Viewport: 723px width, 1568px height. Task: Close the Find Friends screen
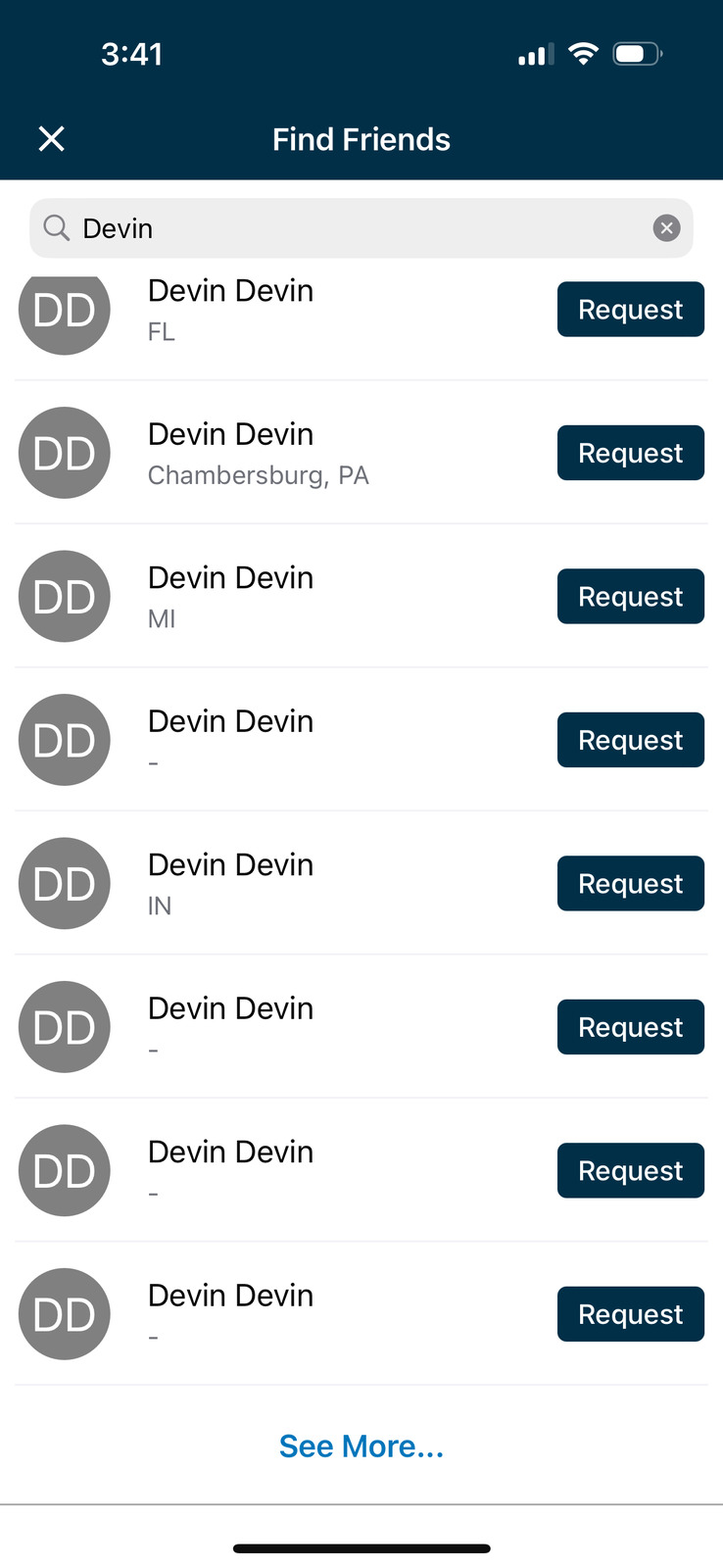(51, 139)
